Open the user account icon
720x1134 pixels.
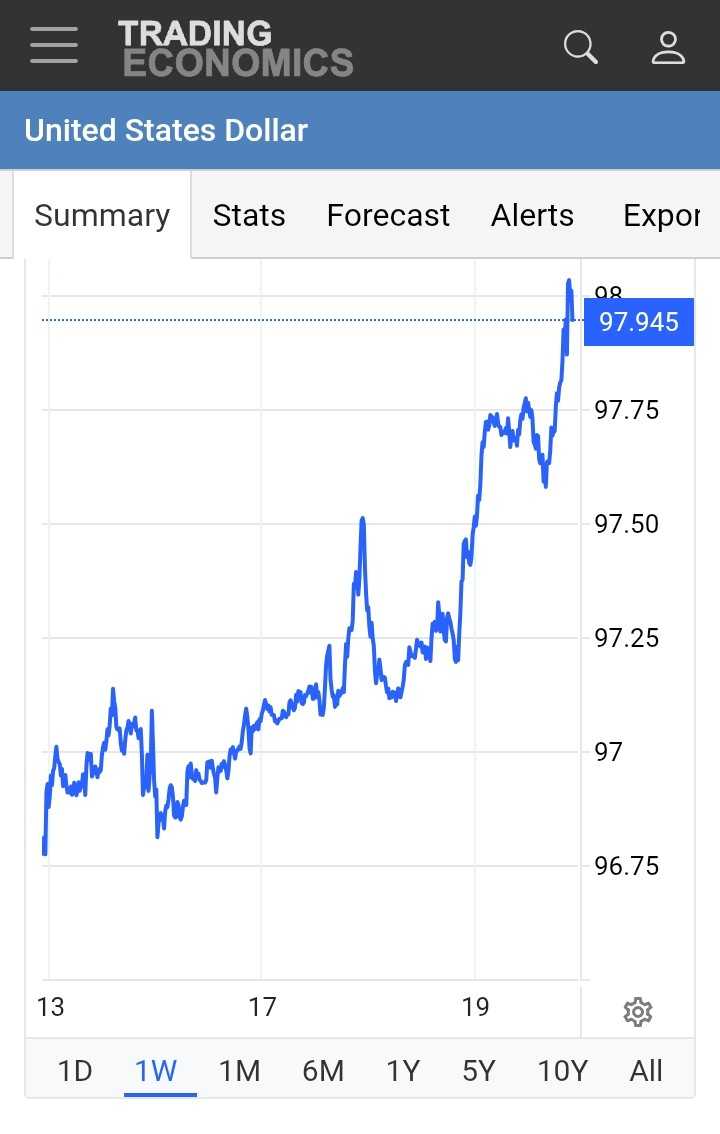tap(668, 46)
